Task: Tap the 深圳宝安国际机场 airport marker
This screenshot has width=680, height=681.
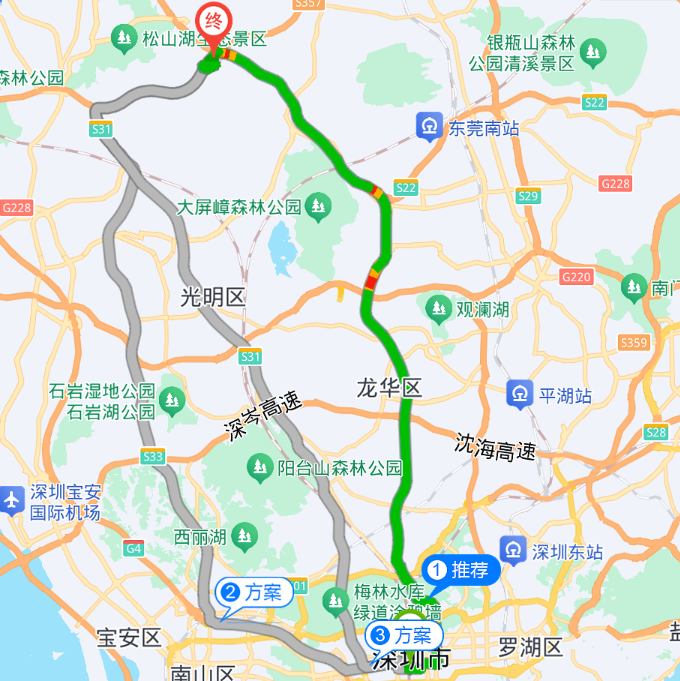Action: click(x=12, y=495)
